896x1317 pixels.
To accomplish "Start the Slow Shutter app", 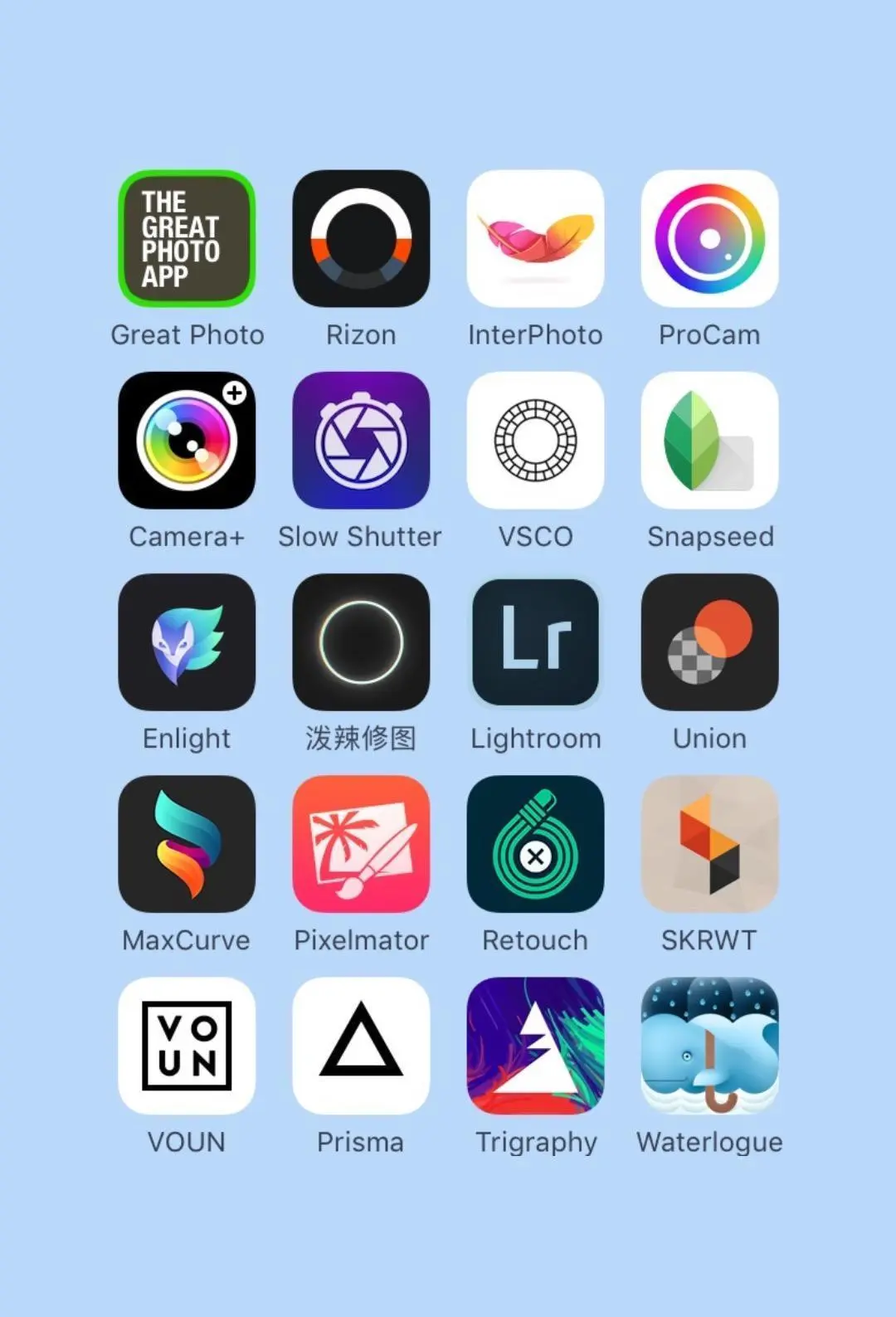I will click(x=361, y=441).
